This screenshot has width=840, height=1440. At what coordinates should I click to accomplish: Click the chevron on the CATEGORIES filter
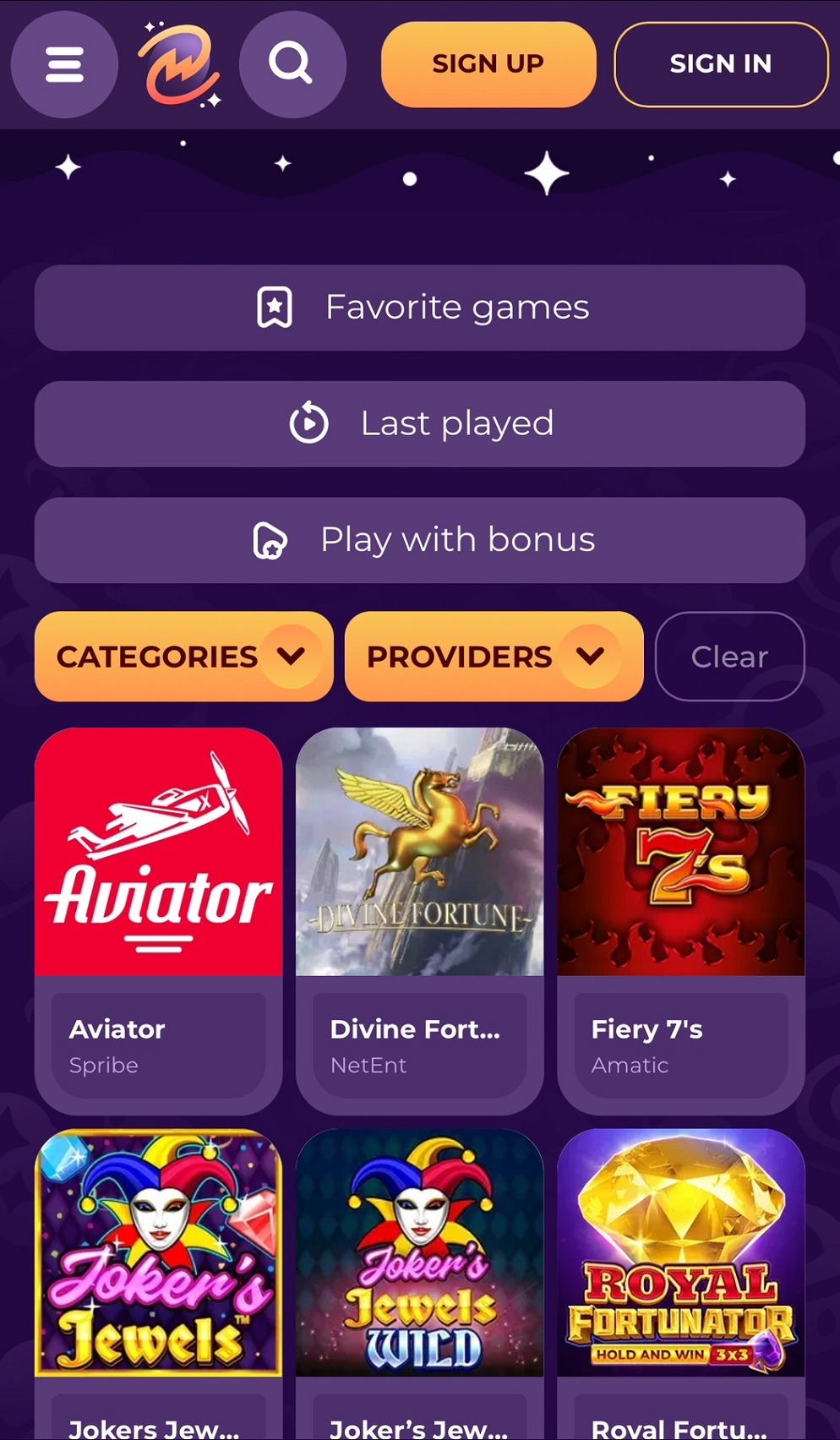[x=293, y=657]
